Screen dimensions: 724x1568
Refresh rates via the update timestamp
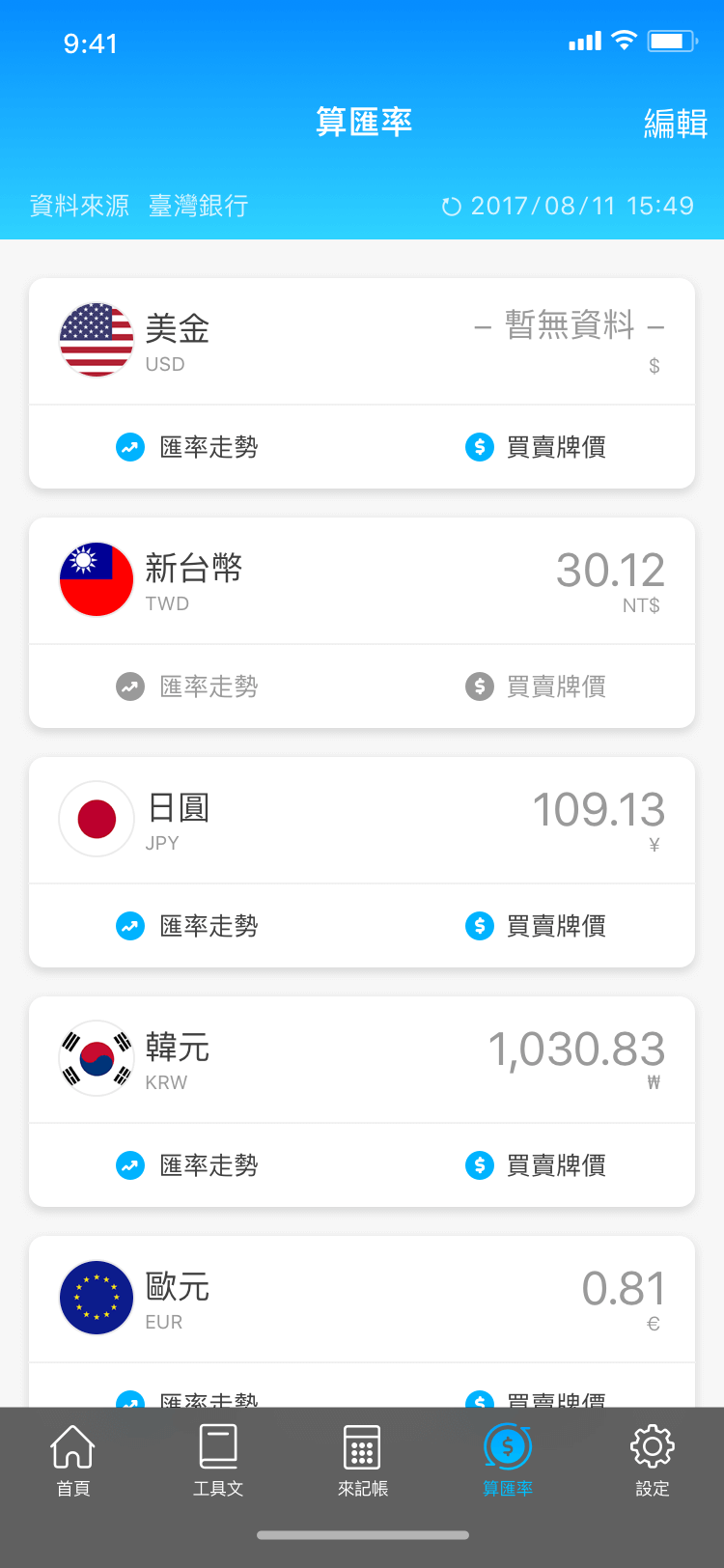568,206
